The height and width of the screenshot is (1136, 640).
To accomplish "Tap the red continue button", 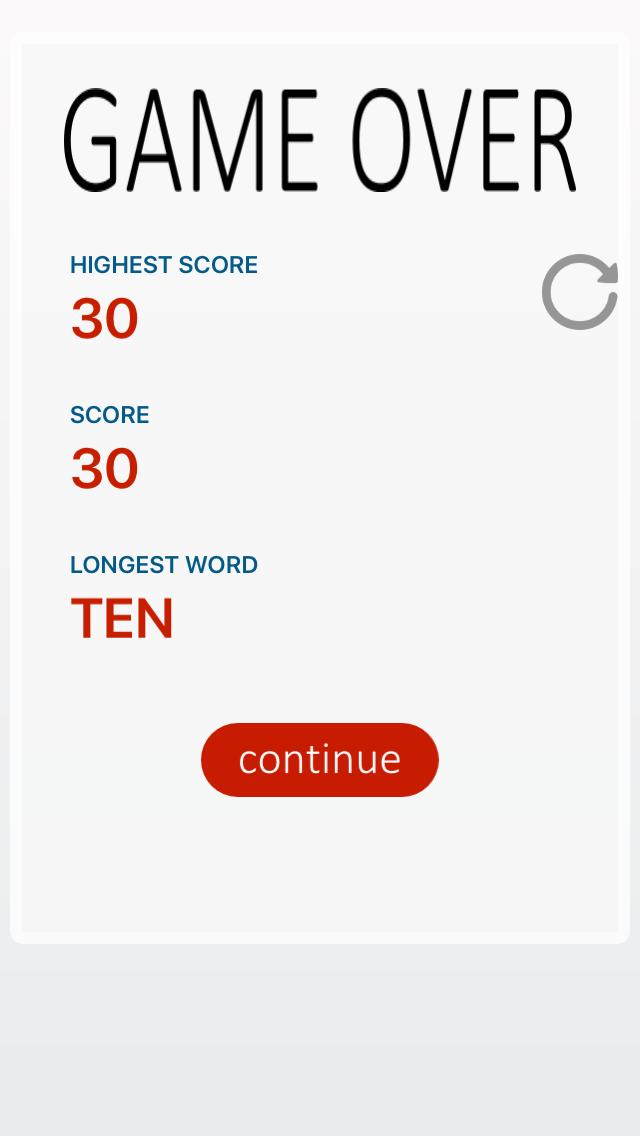I will click(320, 760).
